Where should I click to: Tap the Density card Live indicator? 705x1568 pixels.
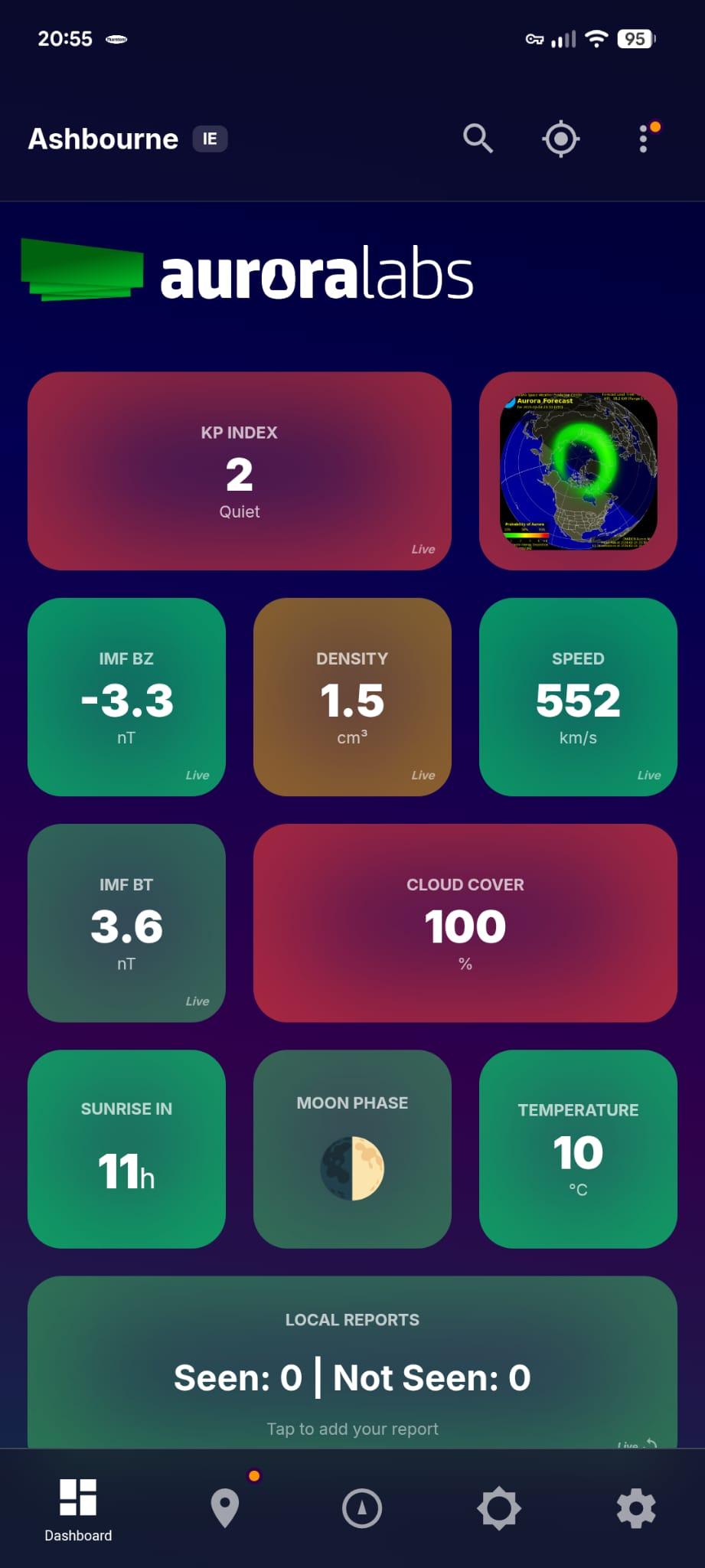(422, 775)
